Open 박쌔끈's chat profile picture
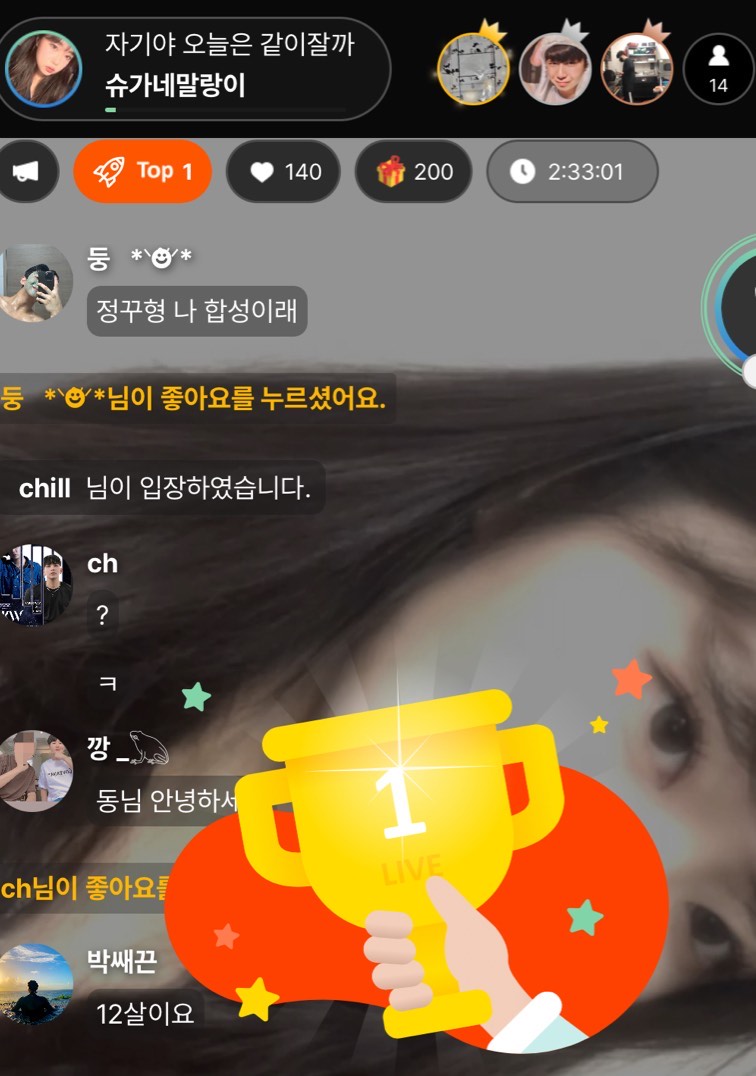 (x=36, y=984)
